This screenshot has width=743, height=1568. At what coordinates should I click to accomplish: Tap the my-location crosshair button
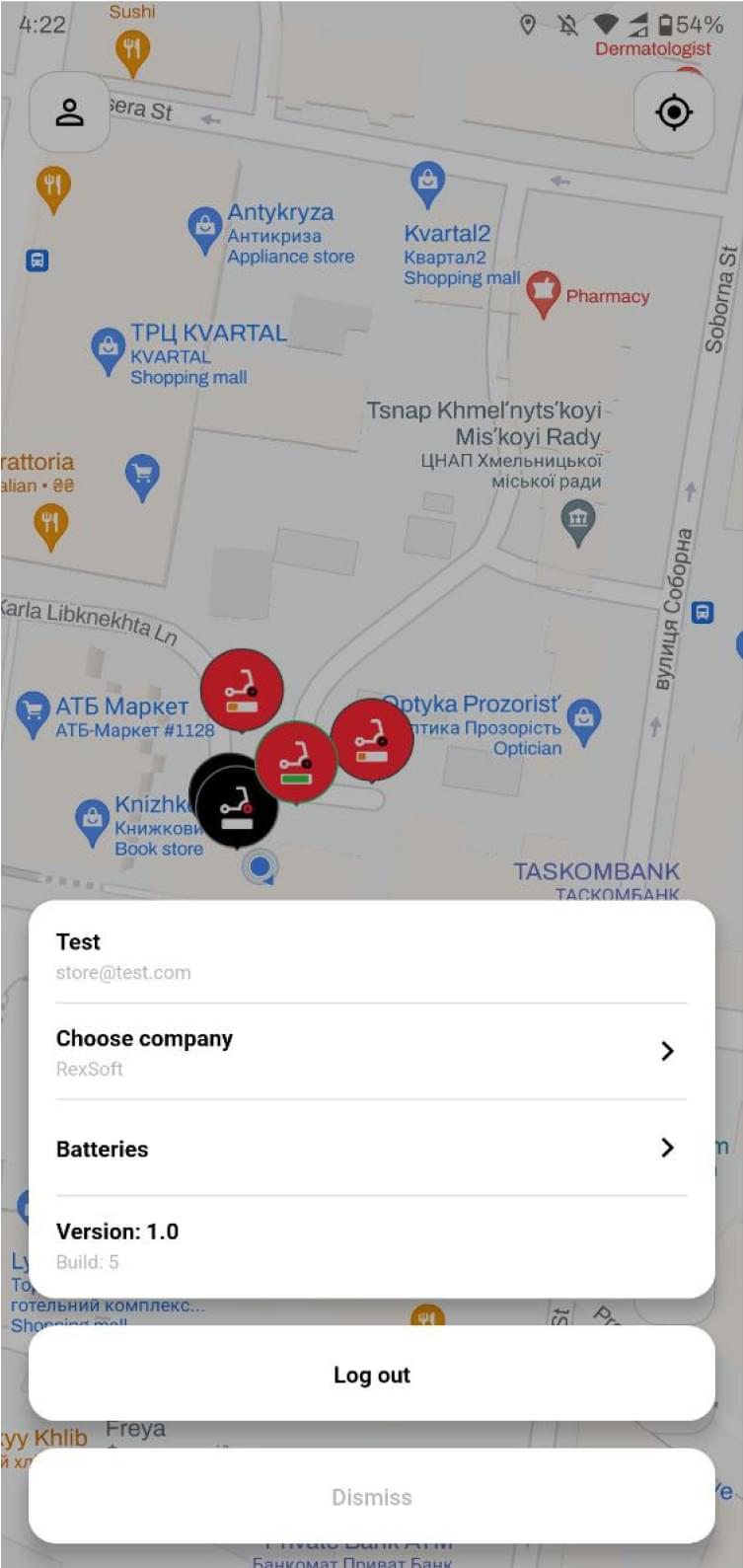click(x=674, y=112)
